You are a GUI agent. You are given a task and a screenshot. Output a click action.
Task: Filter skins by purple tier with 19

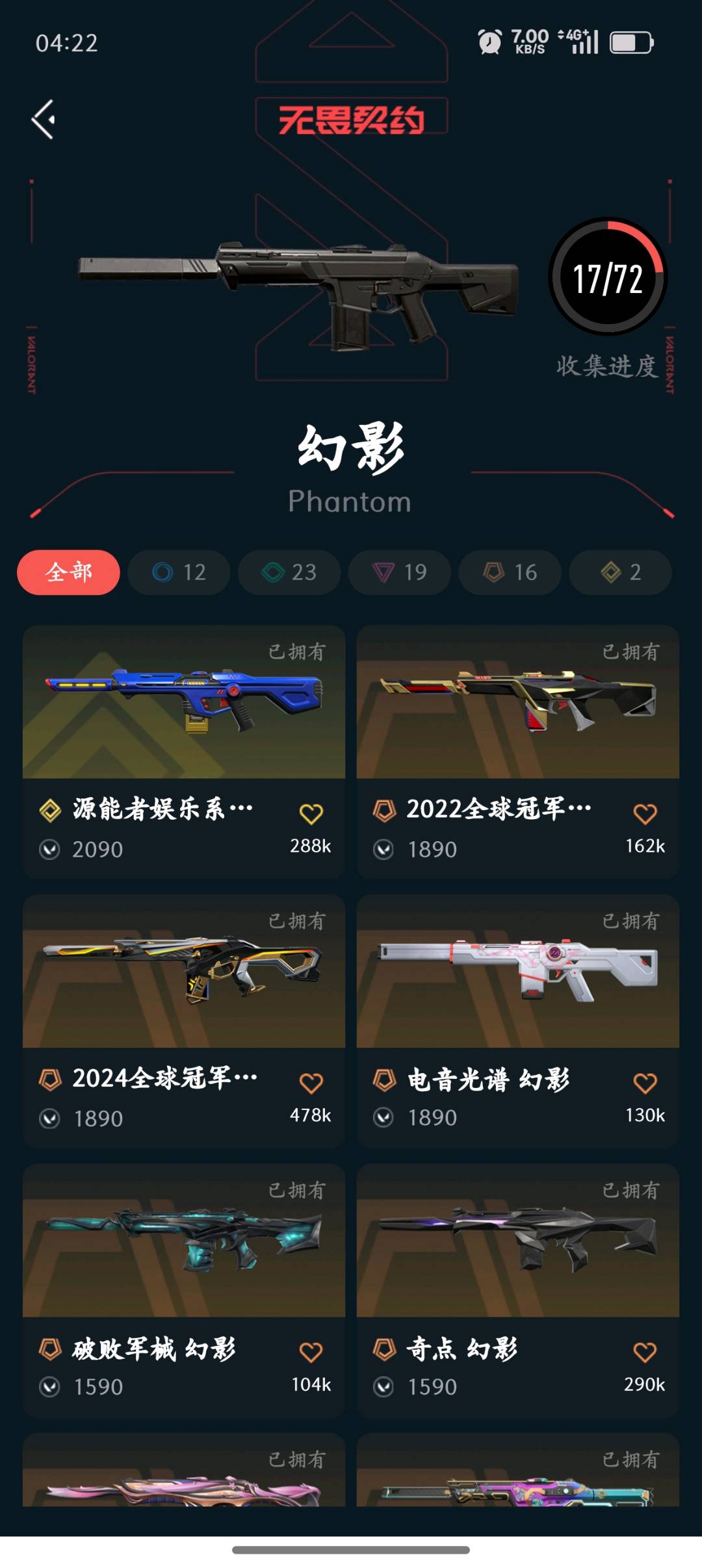[399, 572]
